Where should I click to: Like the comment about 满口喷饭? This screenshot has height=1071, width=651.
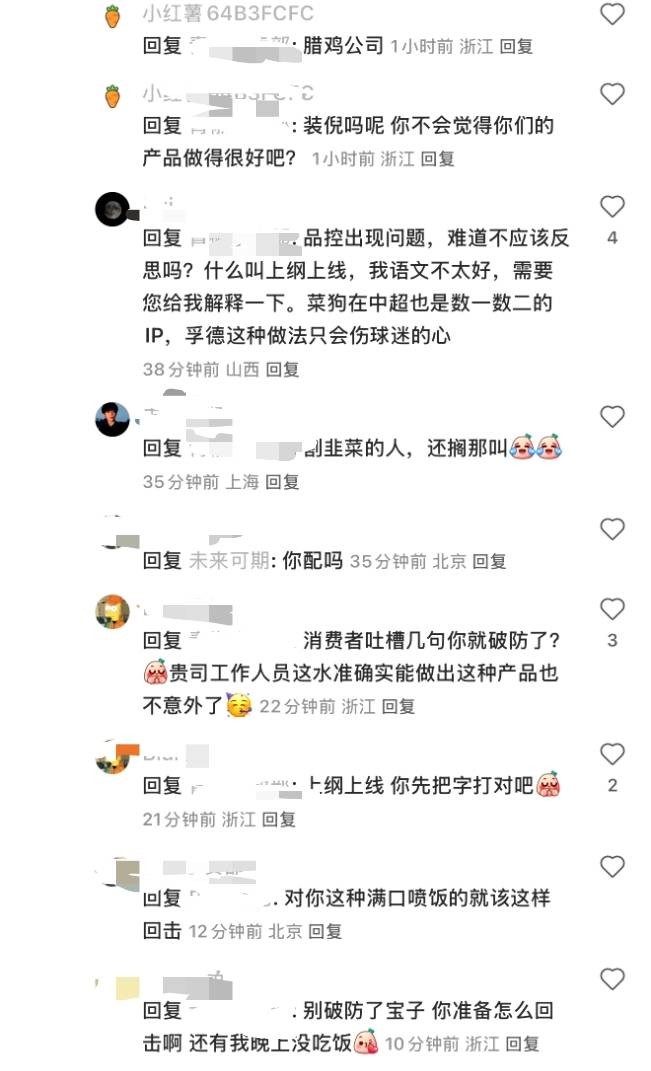pyautogui.click(x=611, y=866)
